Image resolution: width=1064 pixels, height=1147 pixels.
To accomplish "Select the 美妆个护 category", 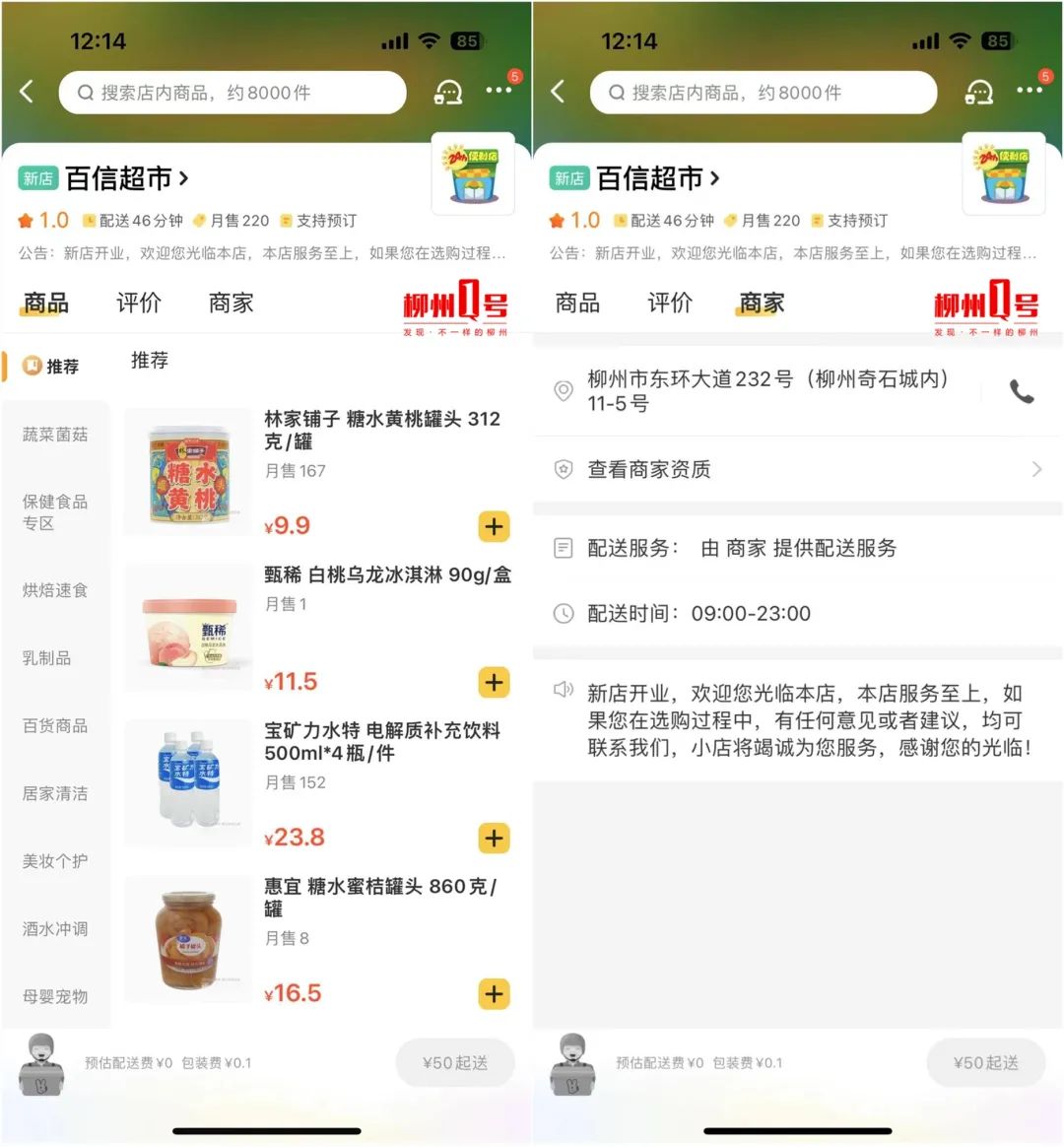I will click(x=55, y=861).
